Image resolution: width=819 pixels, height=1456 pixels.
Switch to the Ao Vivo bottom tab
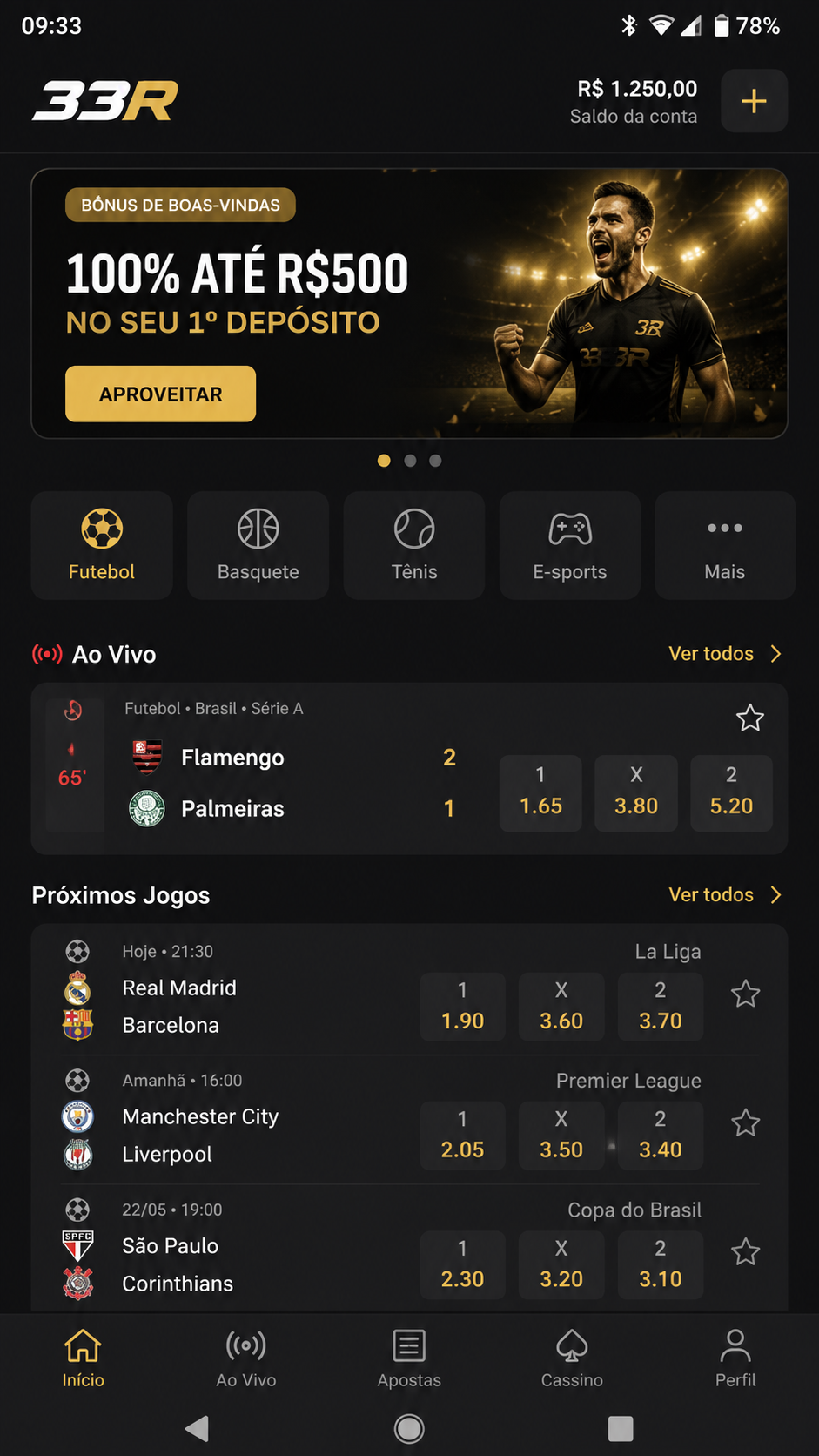click(x=246, y=1359)
